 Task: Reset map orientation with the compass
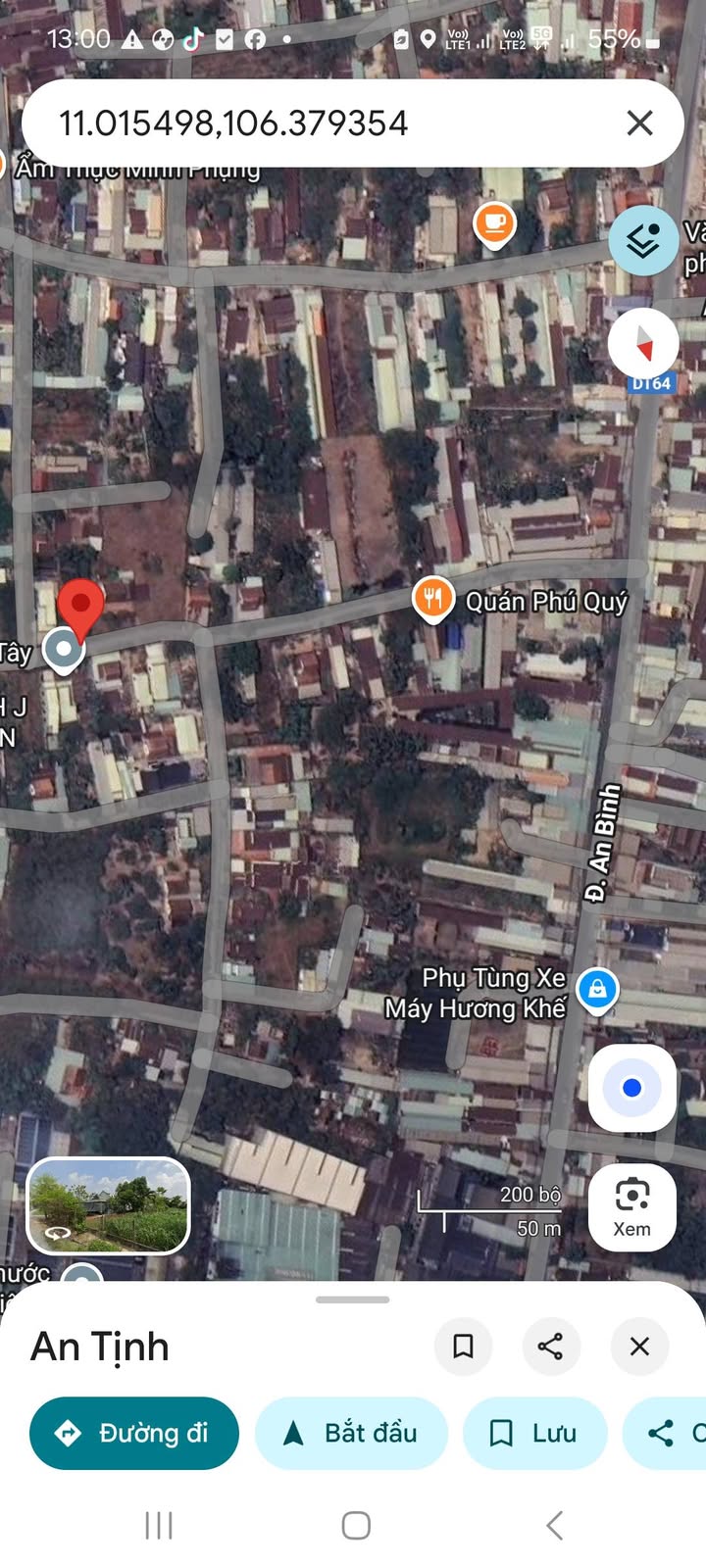tap(643, 344)
